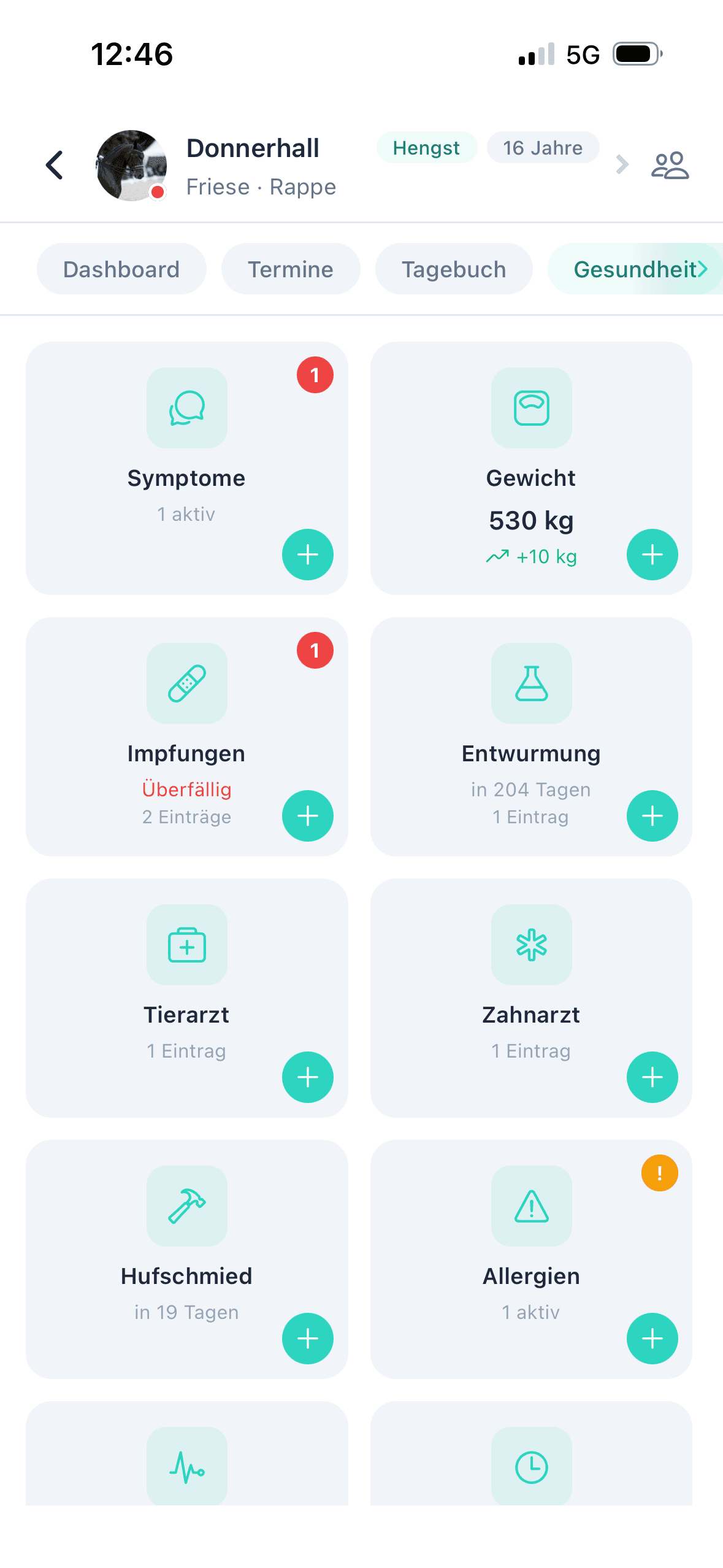
Task: Click the Allergien warning triangle icon
Action: pos(531,1206)
